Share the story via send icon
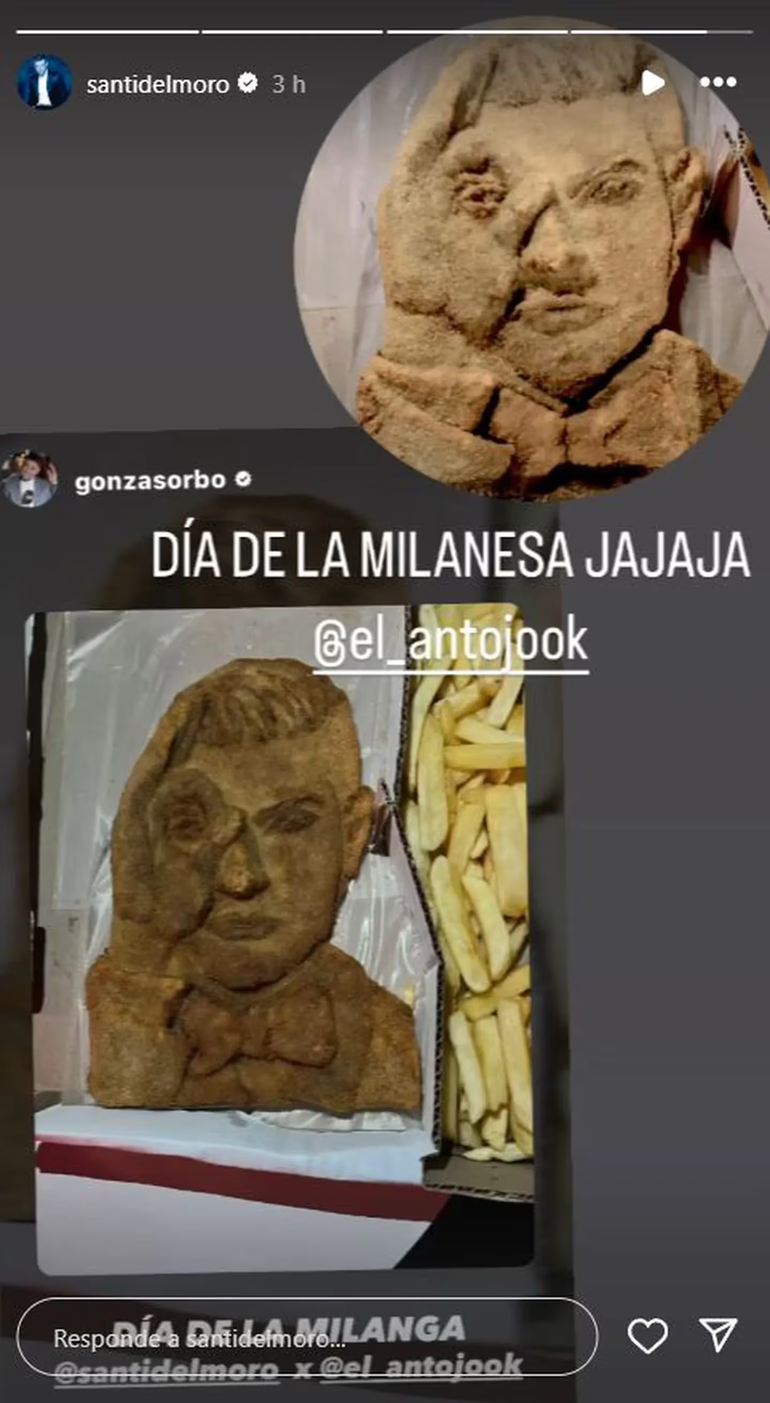 point(718,1336)
